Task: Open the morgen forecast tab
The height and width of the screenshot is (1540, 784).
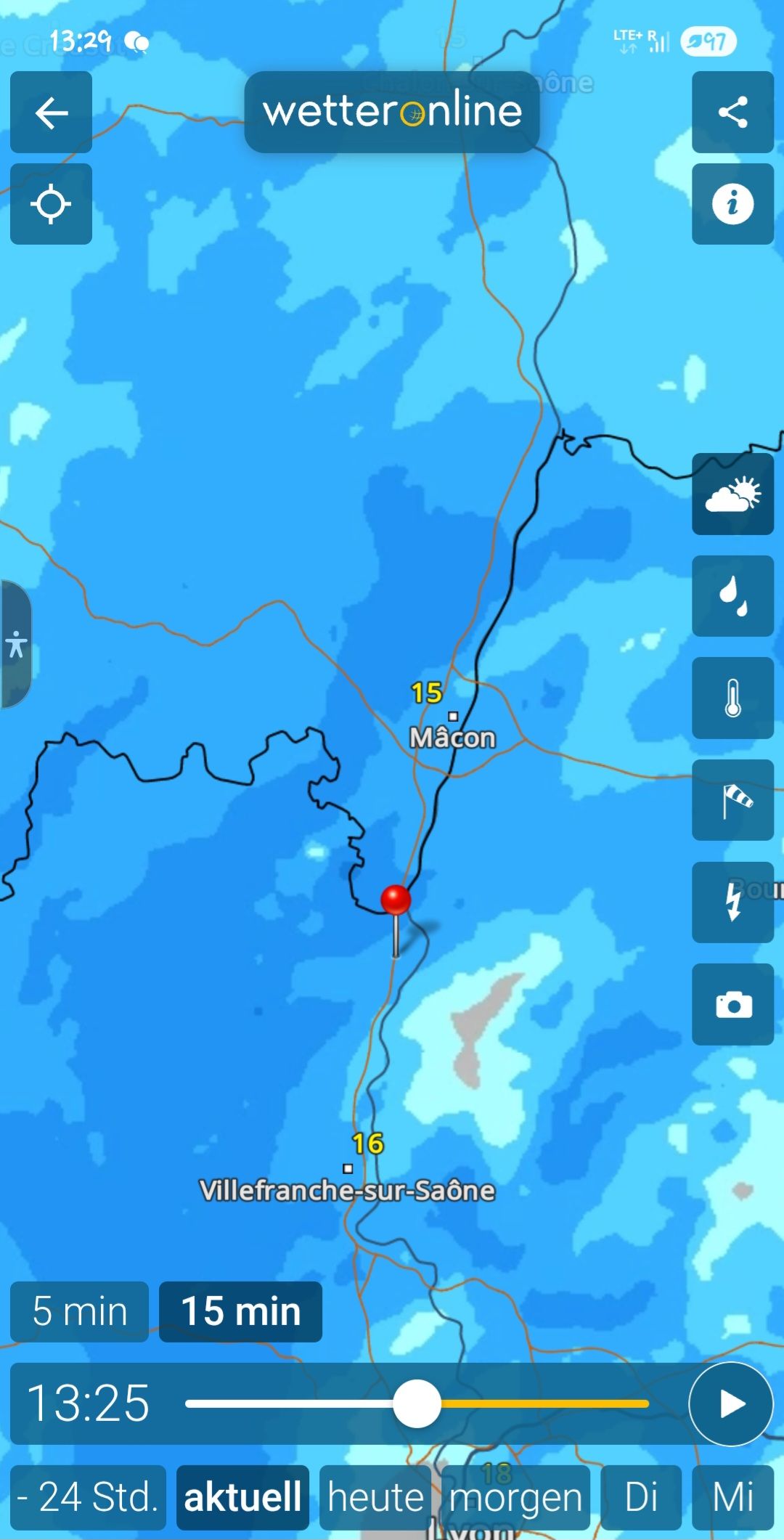Action: pos(515,1498)
